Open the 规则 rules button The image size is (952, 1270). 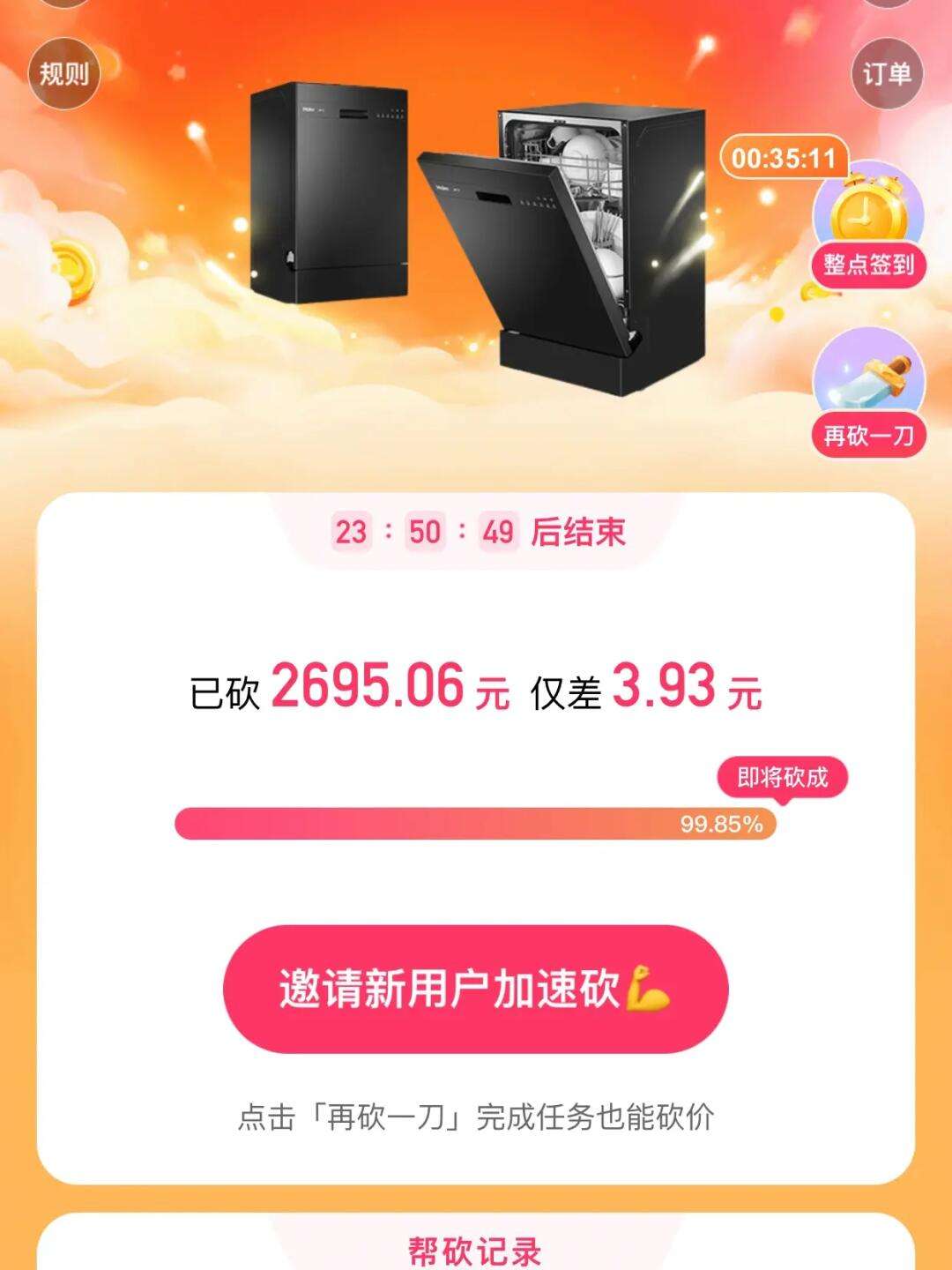(x=63, y=73)
